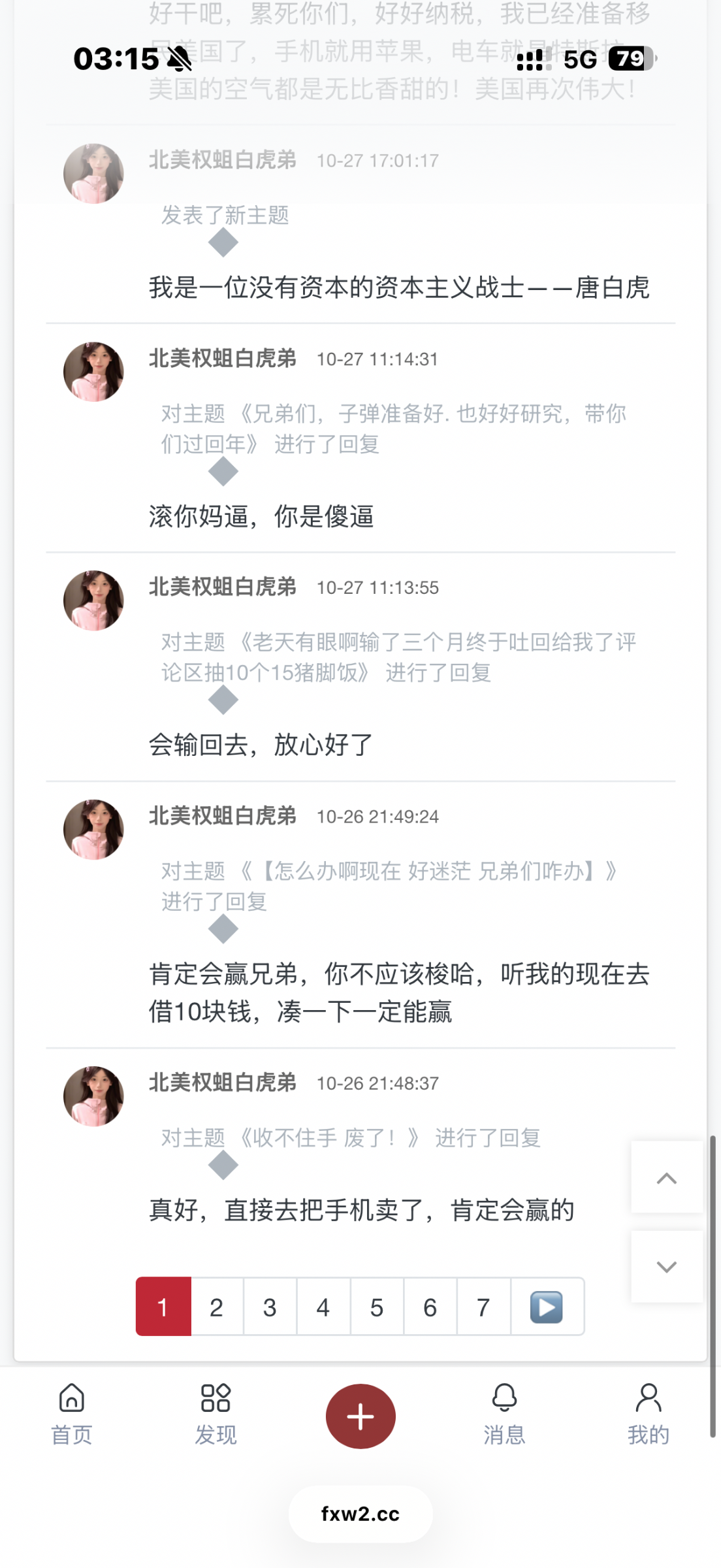Image resolution: width=721 pixels, height=1568 pixels.
Task: Create a new post with the plus button
Action: tap(360, 1416)
